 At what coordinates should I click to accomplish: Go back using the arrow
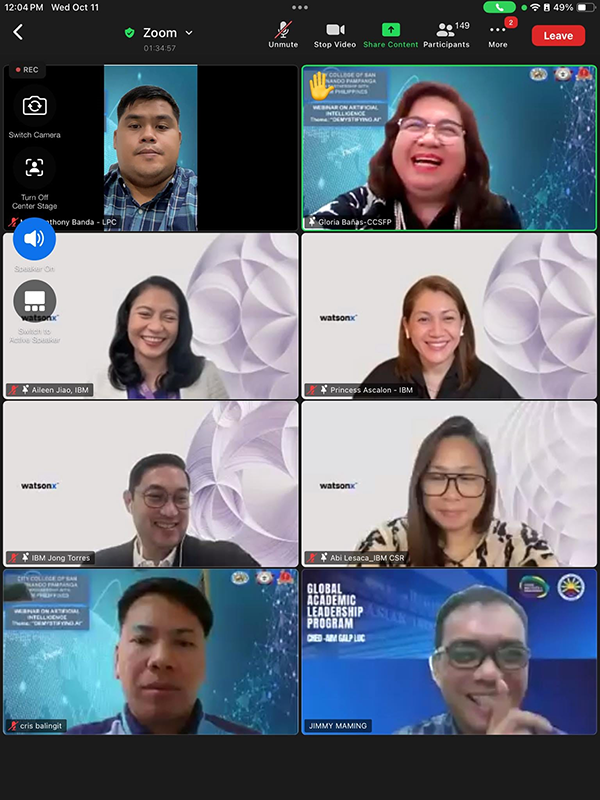(18, 33)
